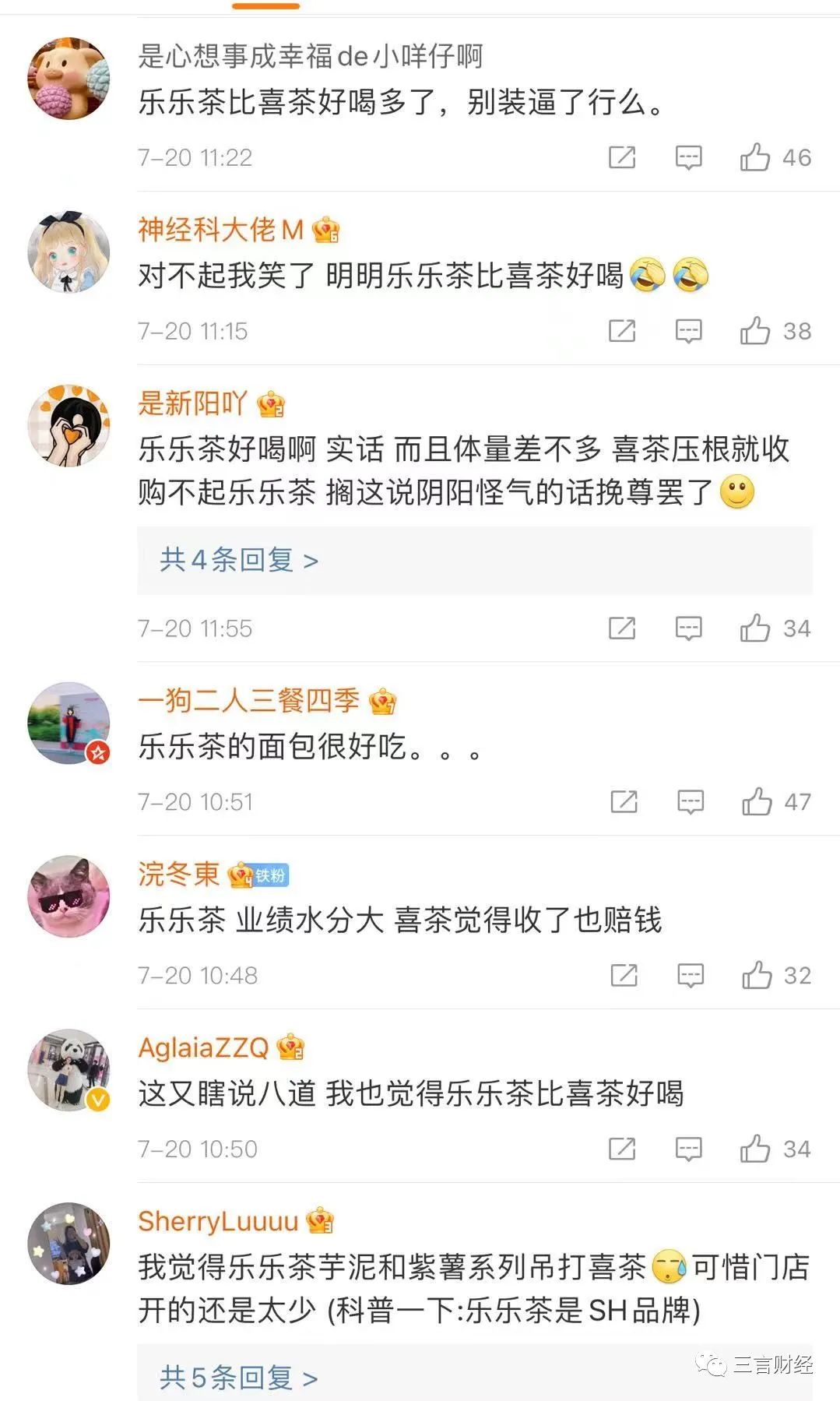Image resolution: width=840 pixels, height=1401 pixels.
Task: View the 共5条回复 replies under SherryLuuuu
Action: [x=238, y=1378]
